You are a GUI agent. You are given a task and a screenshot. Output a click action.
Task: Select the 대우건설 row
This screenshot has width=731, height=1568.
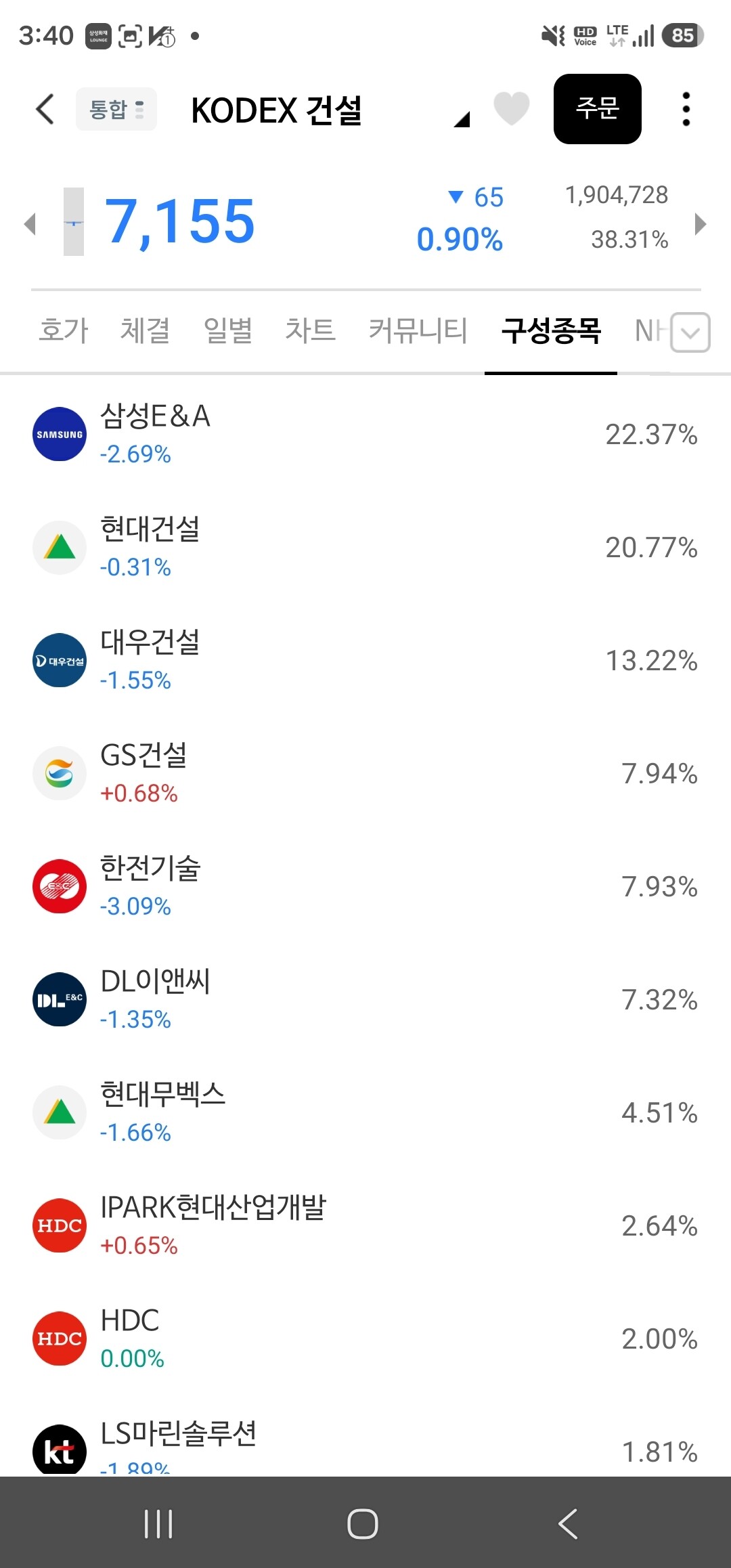click(365, 660)
